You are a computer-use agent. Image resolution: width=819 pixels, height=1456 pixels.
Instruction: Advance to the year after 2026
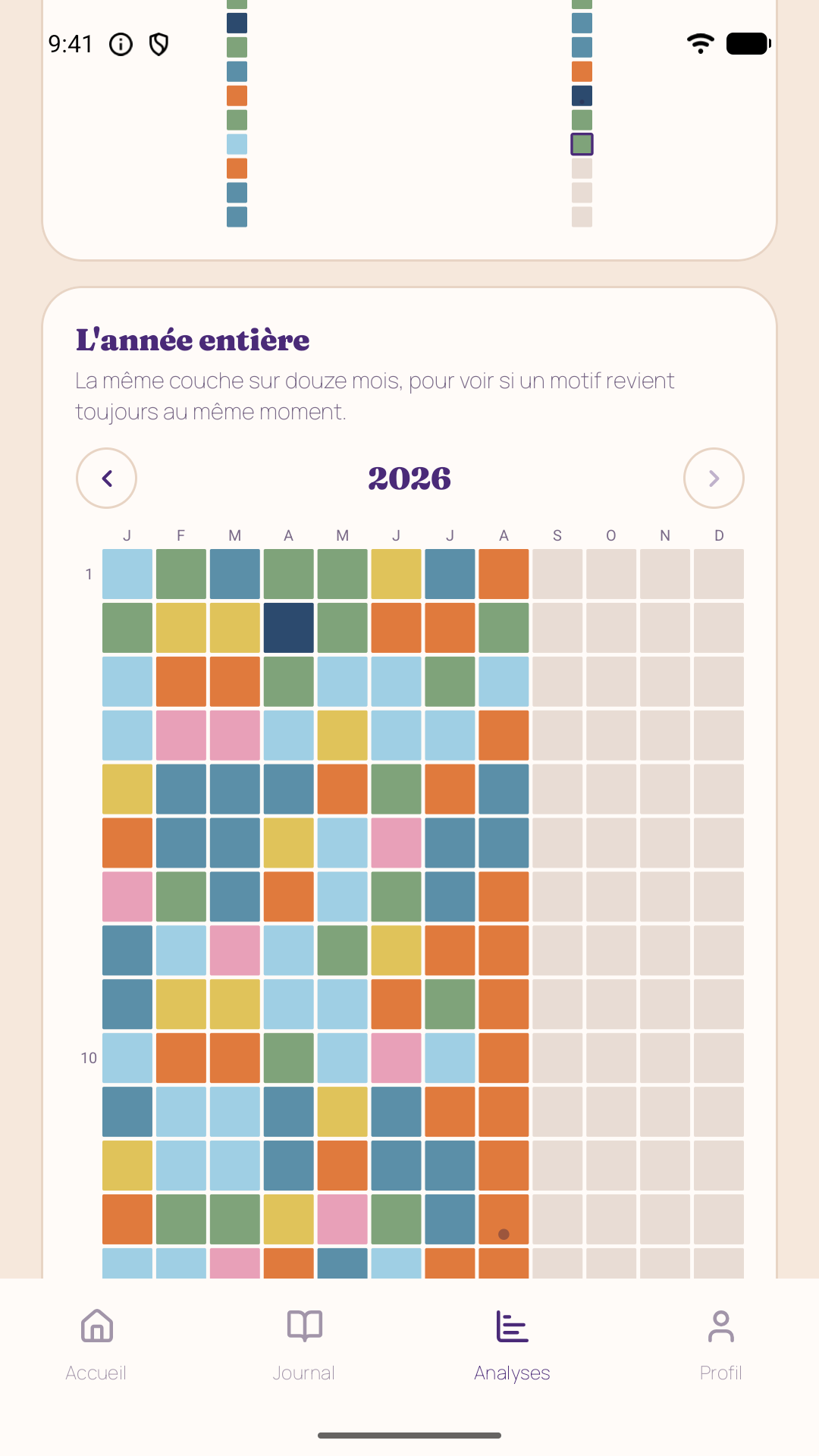[x=714, y=479]
